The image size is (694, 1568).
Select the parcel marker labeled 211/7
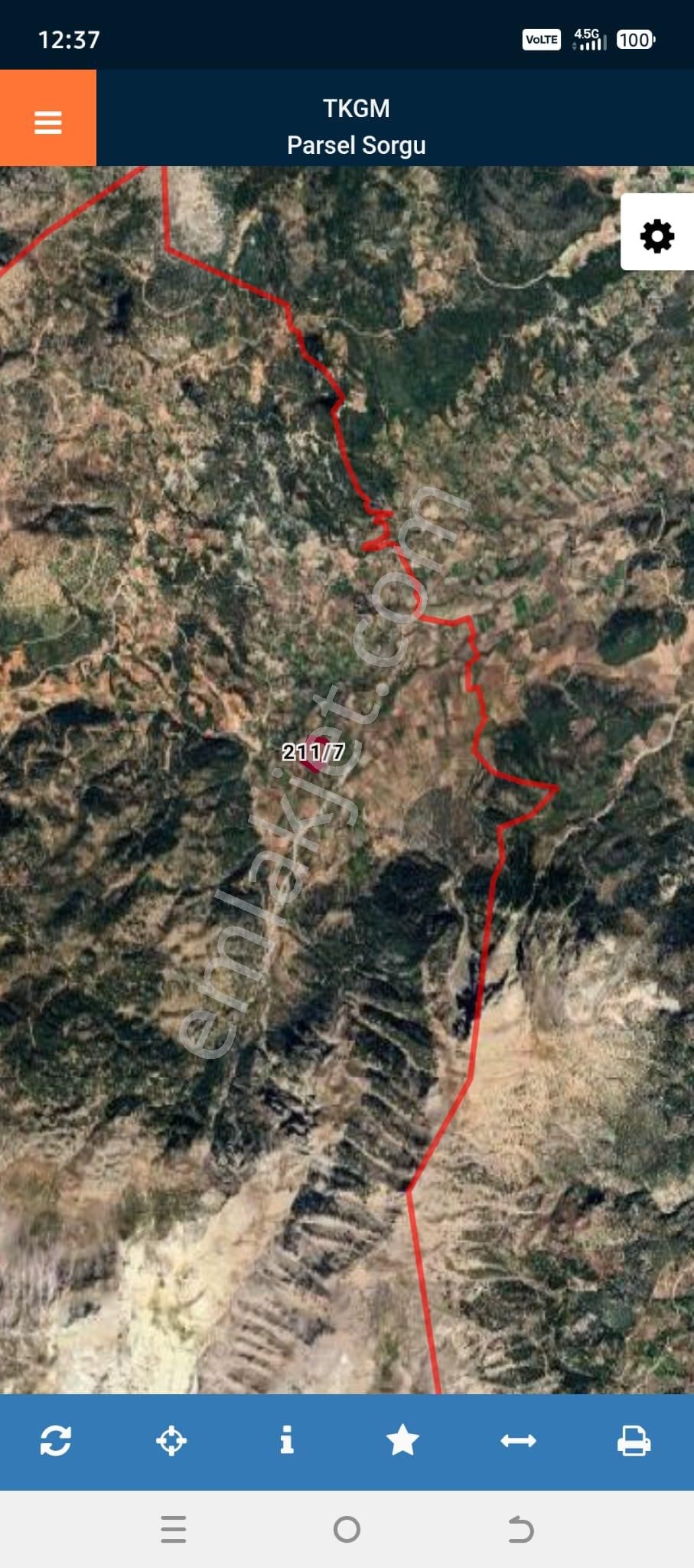click(312, 753)
